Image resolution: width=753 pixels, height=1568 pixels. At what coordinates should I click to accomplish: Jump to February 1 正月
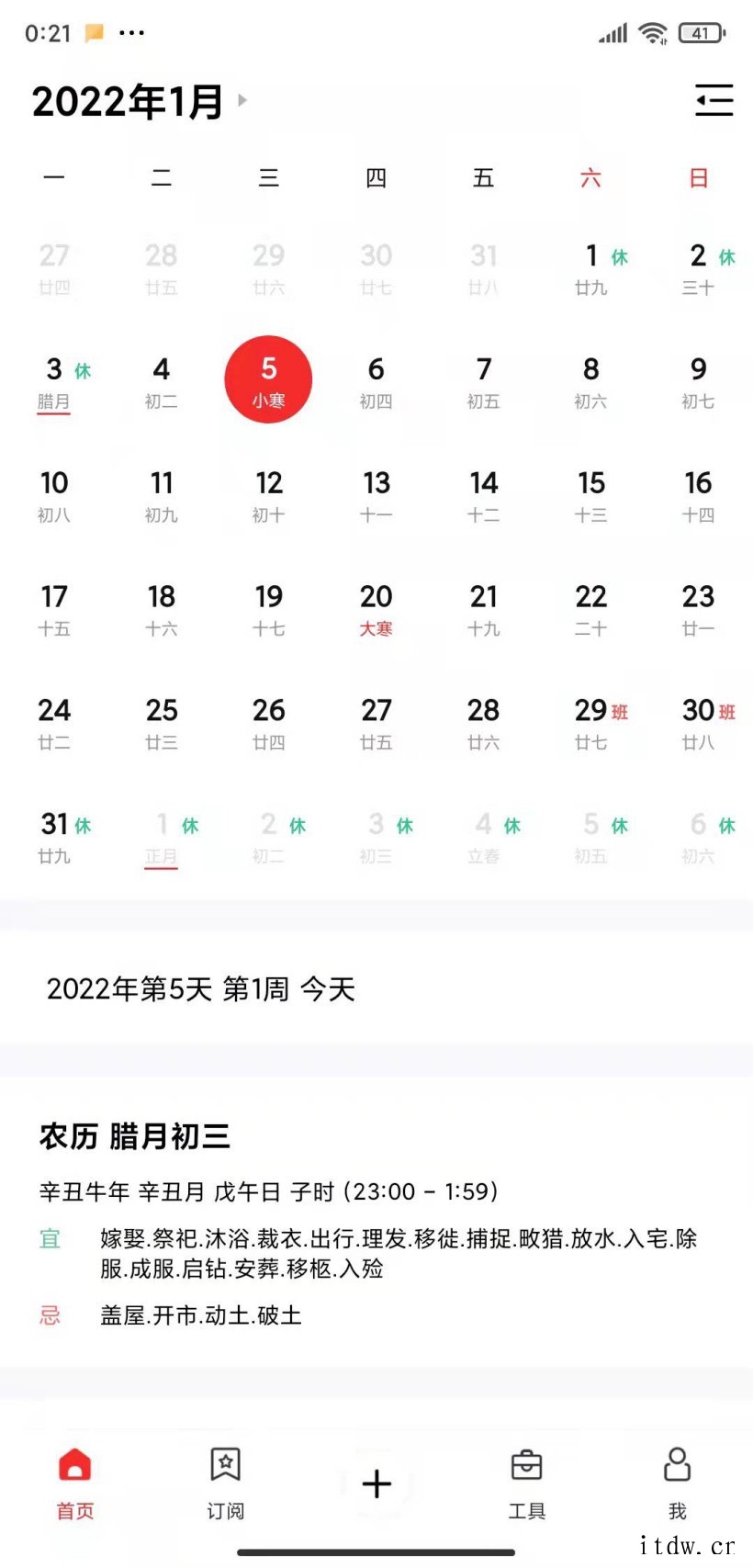coord(163,836)
